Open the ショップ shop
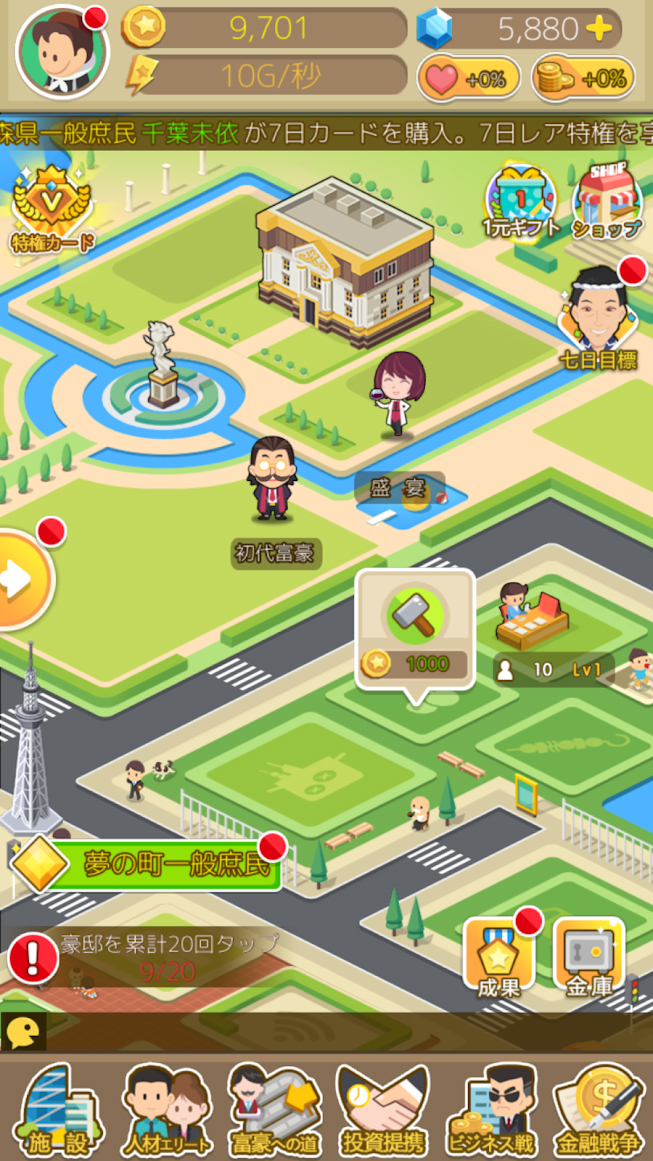This screenshot has width=653, height=1161. 606,200
